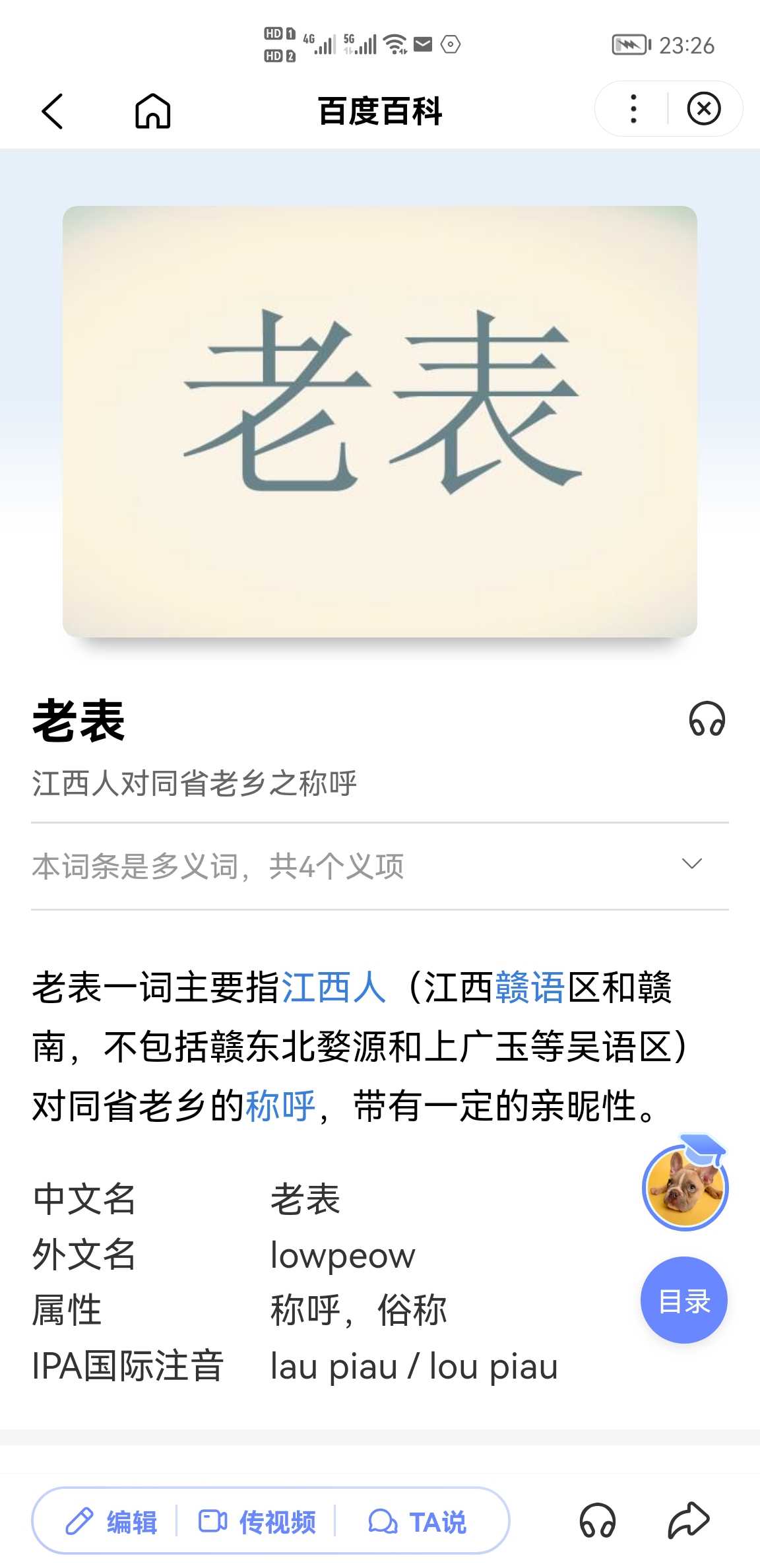Open the 老表 cover image
The image size is (760, 1568).
(380, 421)
